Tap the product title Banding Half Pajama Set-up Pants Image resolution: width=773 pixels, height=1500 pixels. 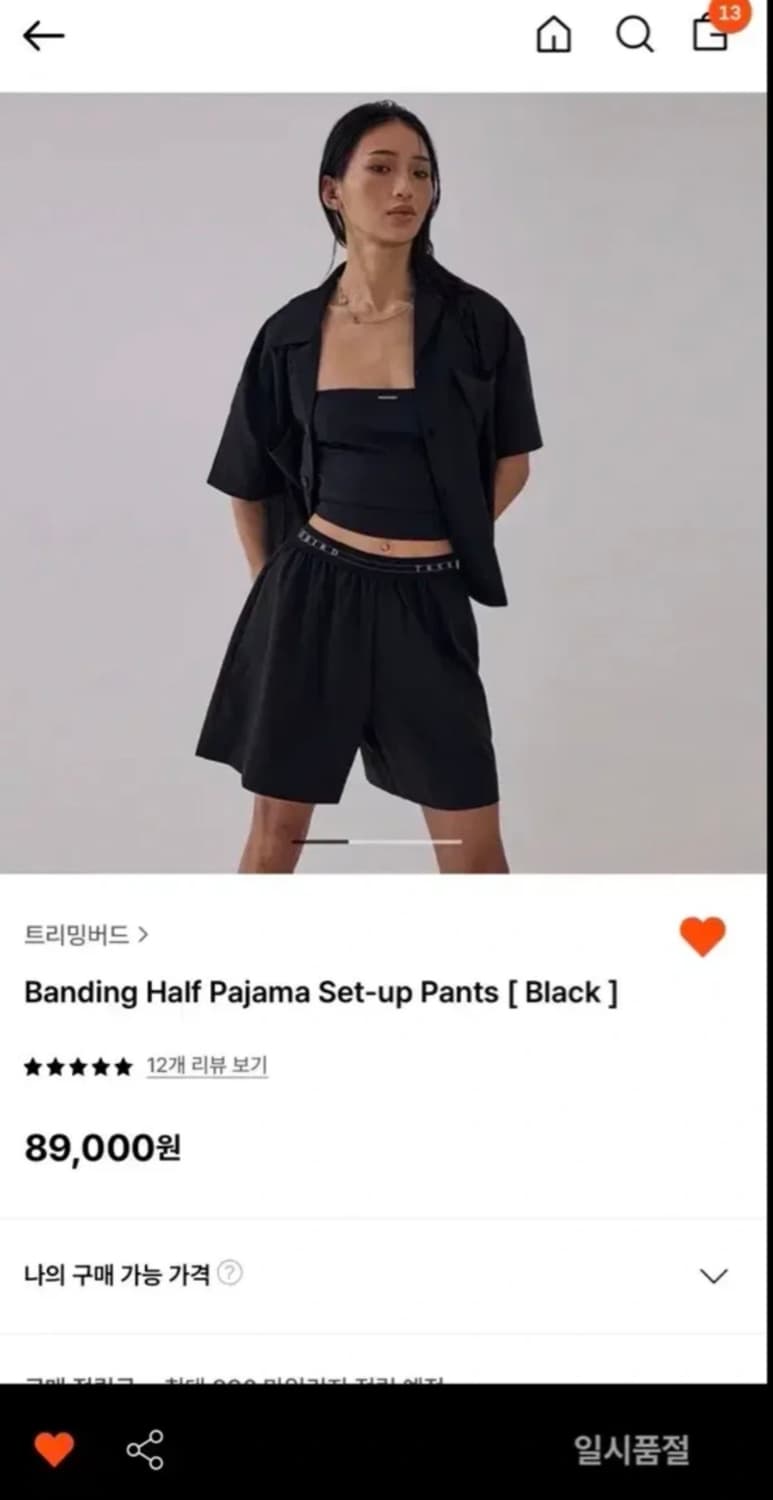[x=322, y=992]
